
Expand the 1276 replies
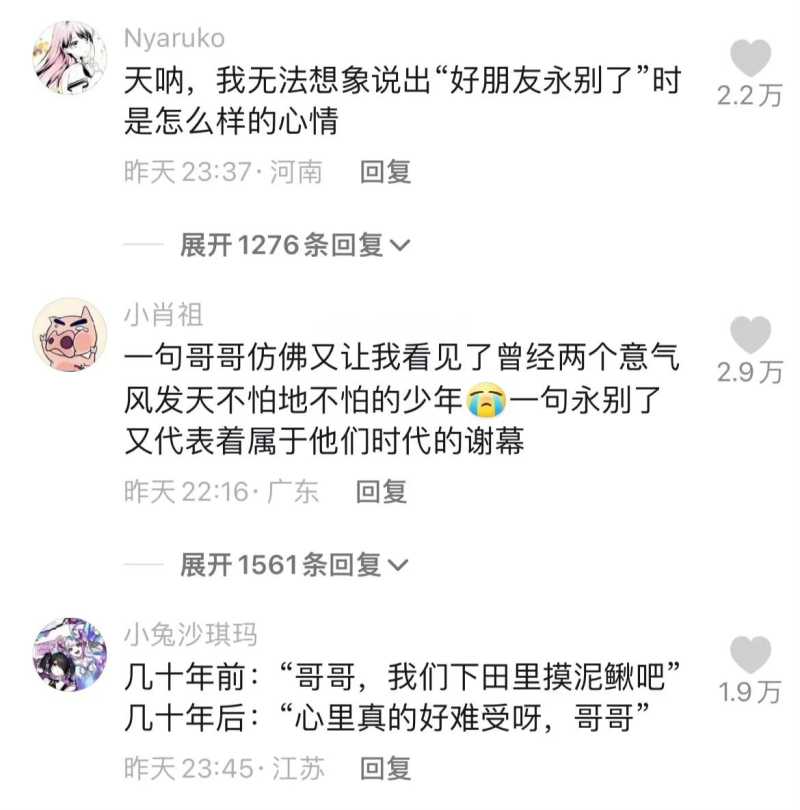click(x=294, y=245)
